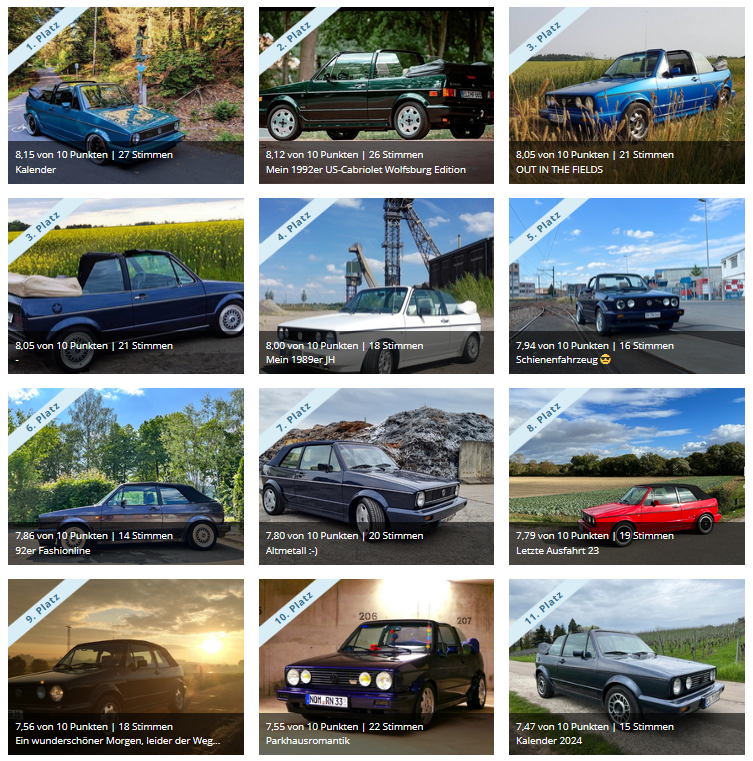Open the 1st place photo titled Kalender
Image resolution: width=753 pixels, height=761 pixels.
(x=126, y=96)
